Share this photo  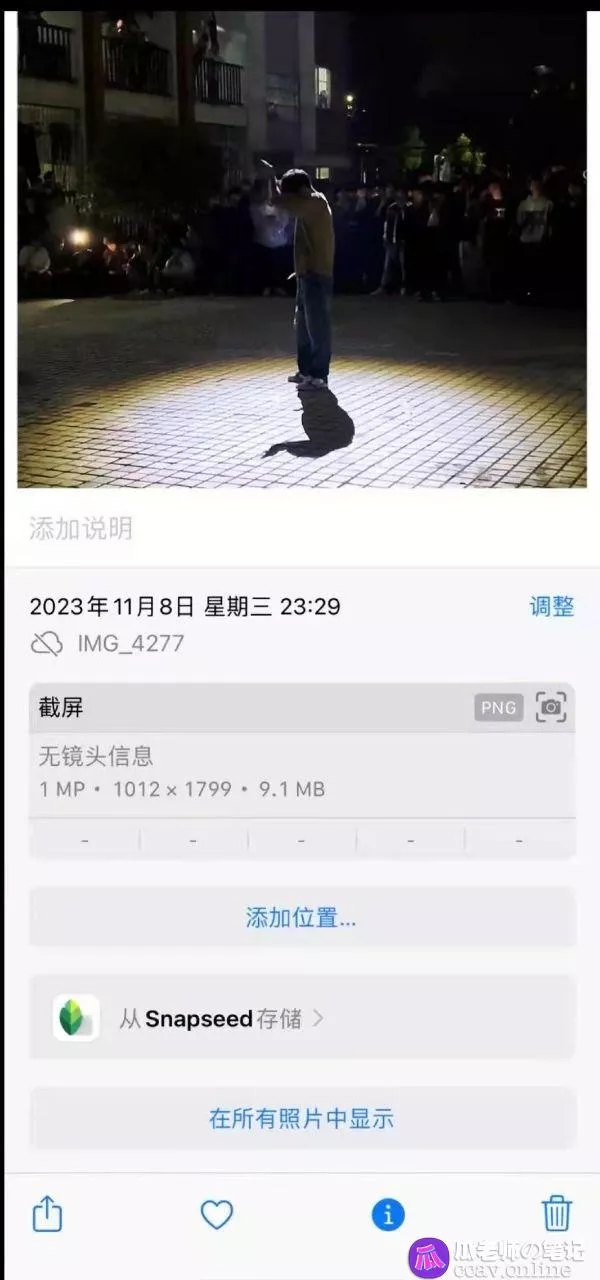coord(47,1214)
